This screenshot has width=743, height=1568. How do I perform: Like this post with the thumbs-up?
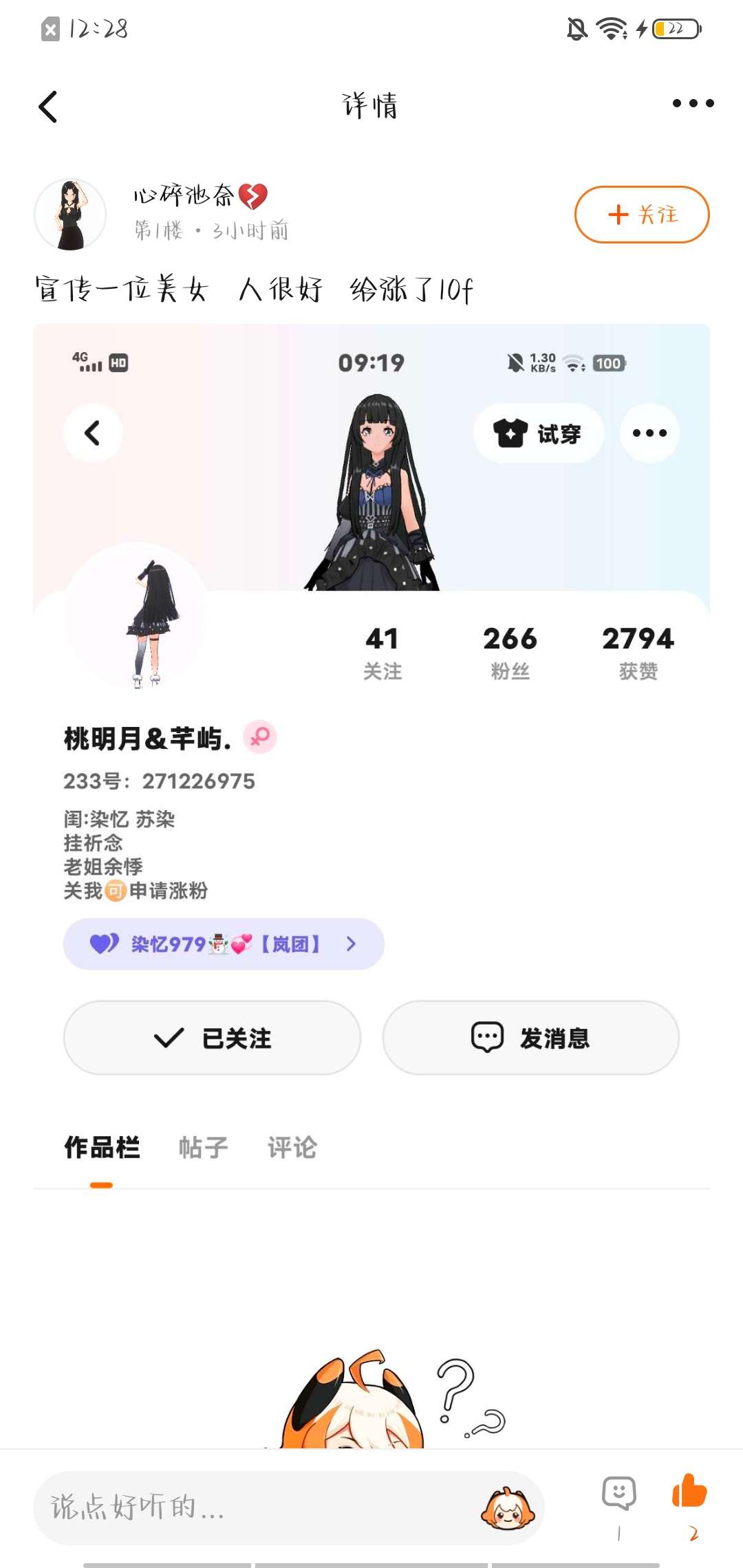(689, 1494)
